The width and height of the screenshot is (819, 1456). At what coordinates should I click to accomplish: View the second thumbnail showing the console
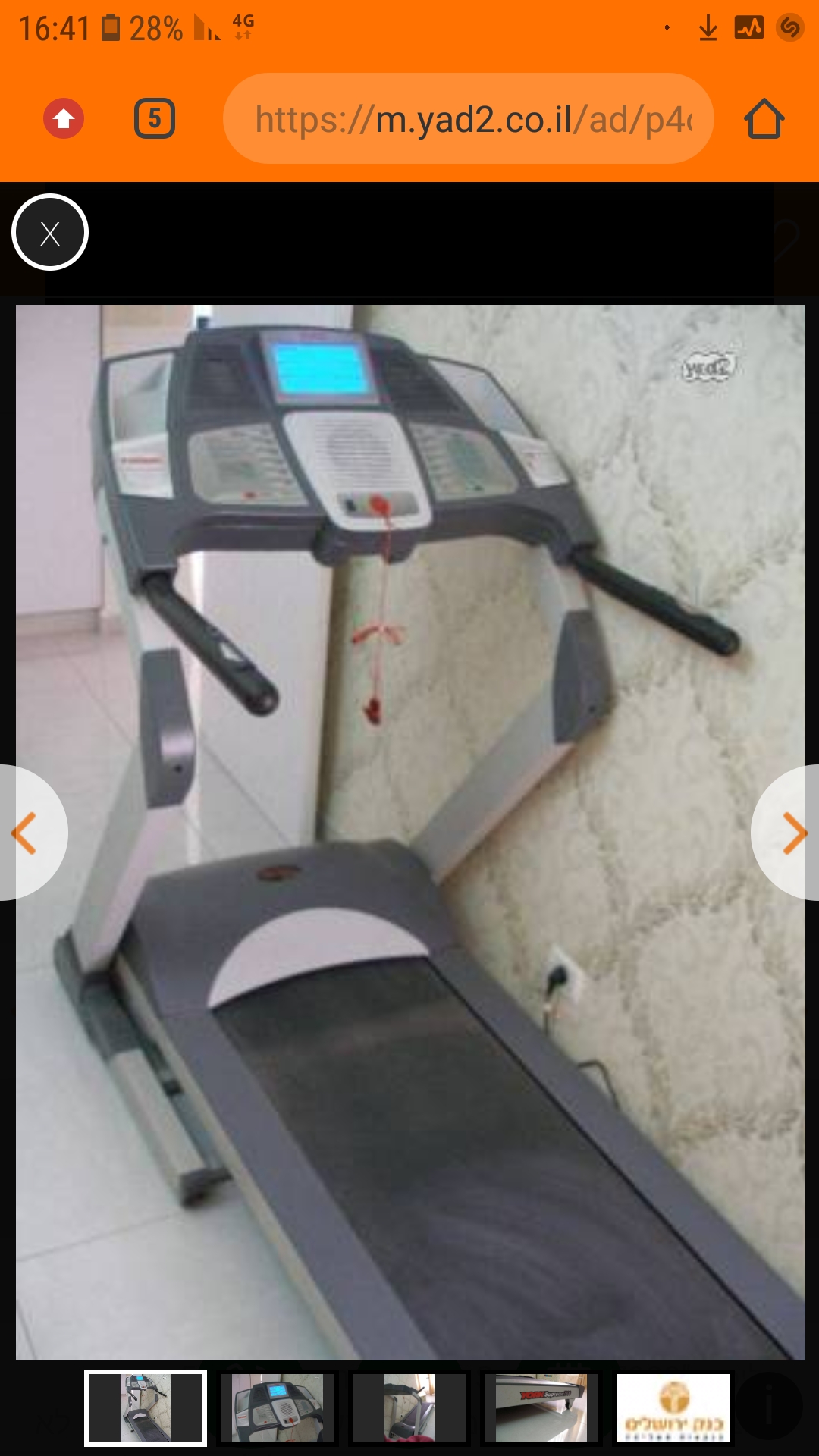click(x=277, y=1407)
